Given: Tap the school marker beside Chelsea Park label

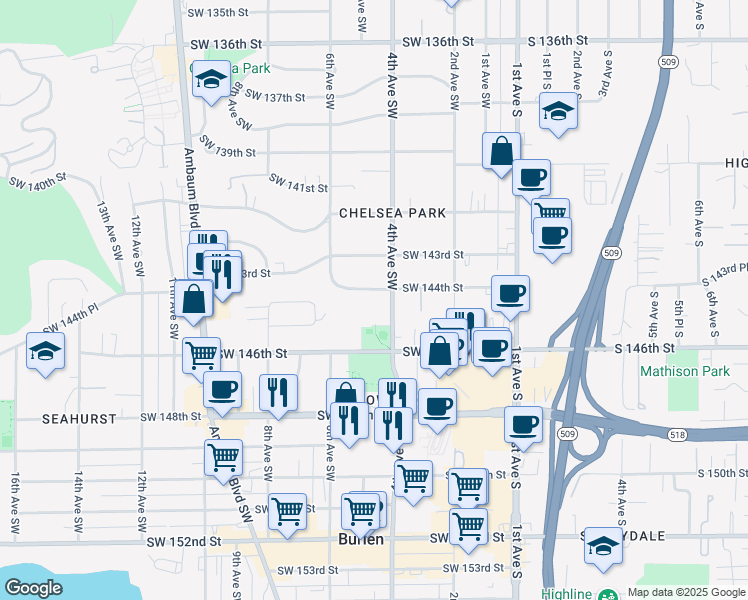Looking at the screenshot, I should (x=211, y=80).
